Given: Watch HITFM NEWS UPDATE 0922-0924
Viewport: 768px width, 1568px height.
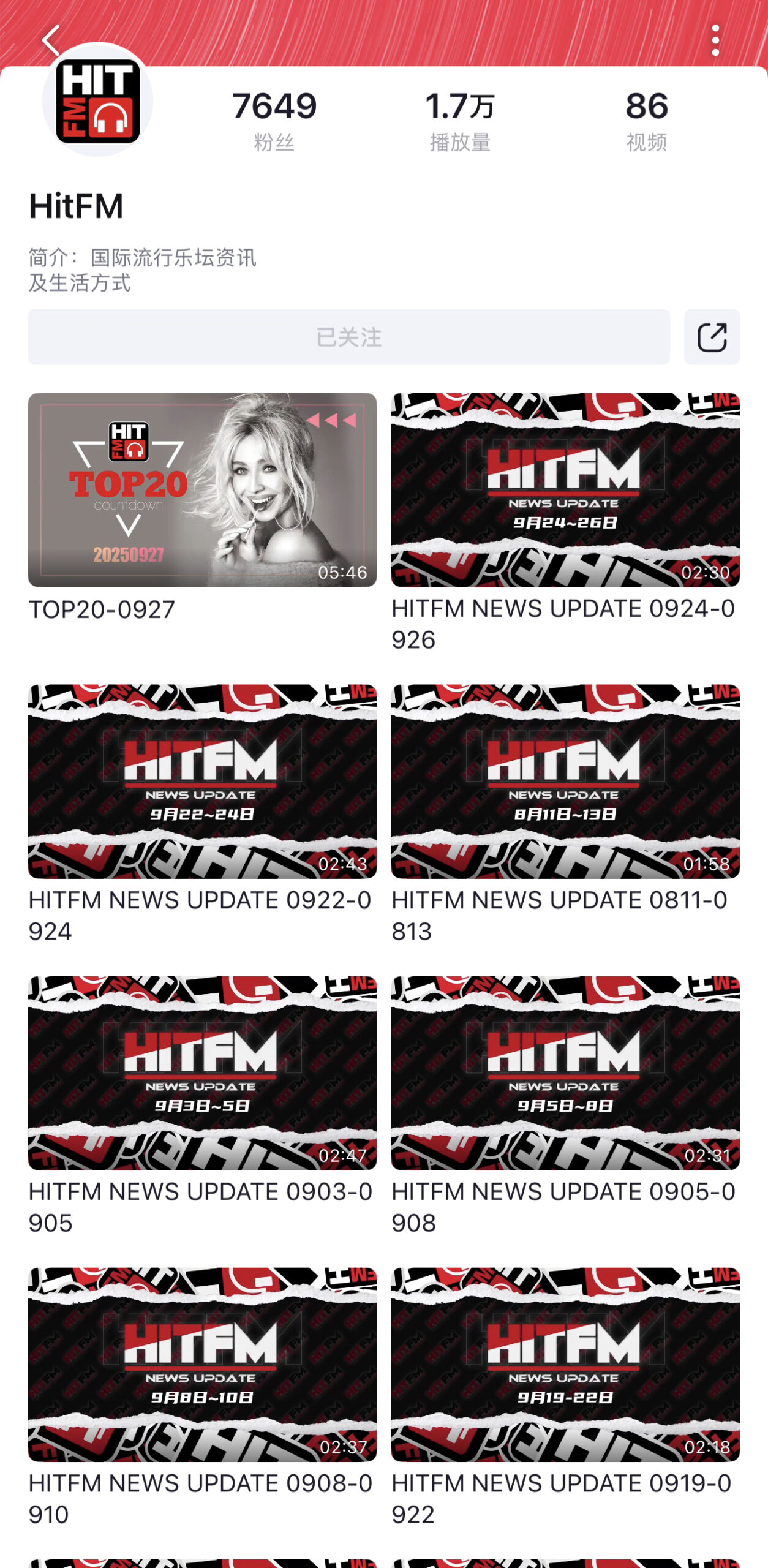Looking at the screenshot, I should pos(202,782).
